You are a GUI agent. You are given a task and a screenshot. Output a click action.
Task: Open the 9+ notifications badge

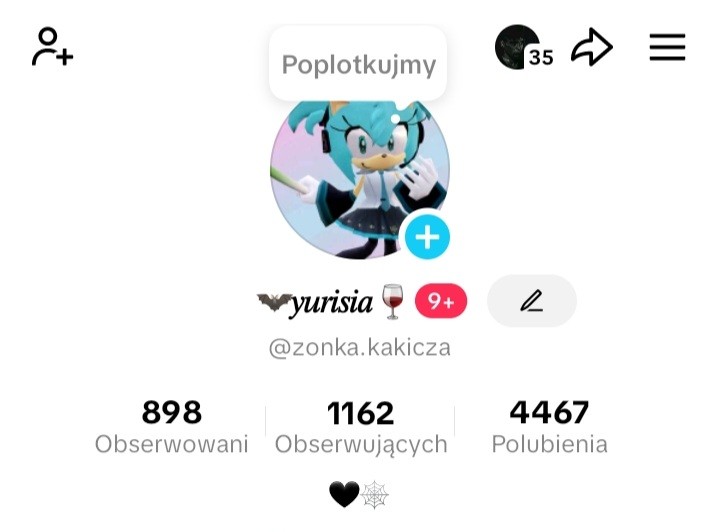click(x=441, y=301)
